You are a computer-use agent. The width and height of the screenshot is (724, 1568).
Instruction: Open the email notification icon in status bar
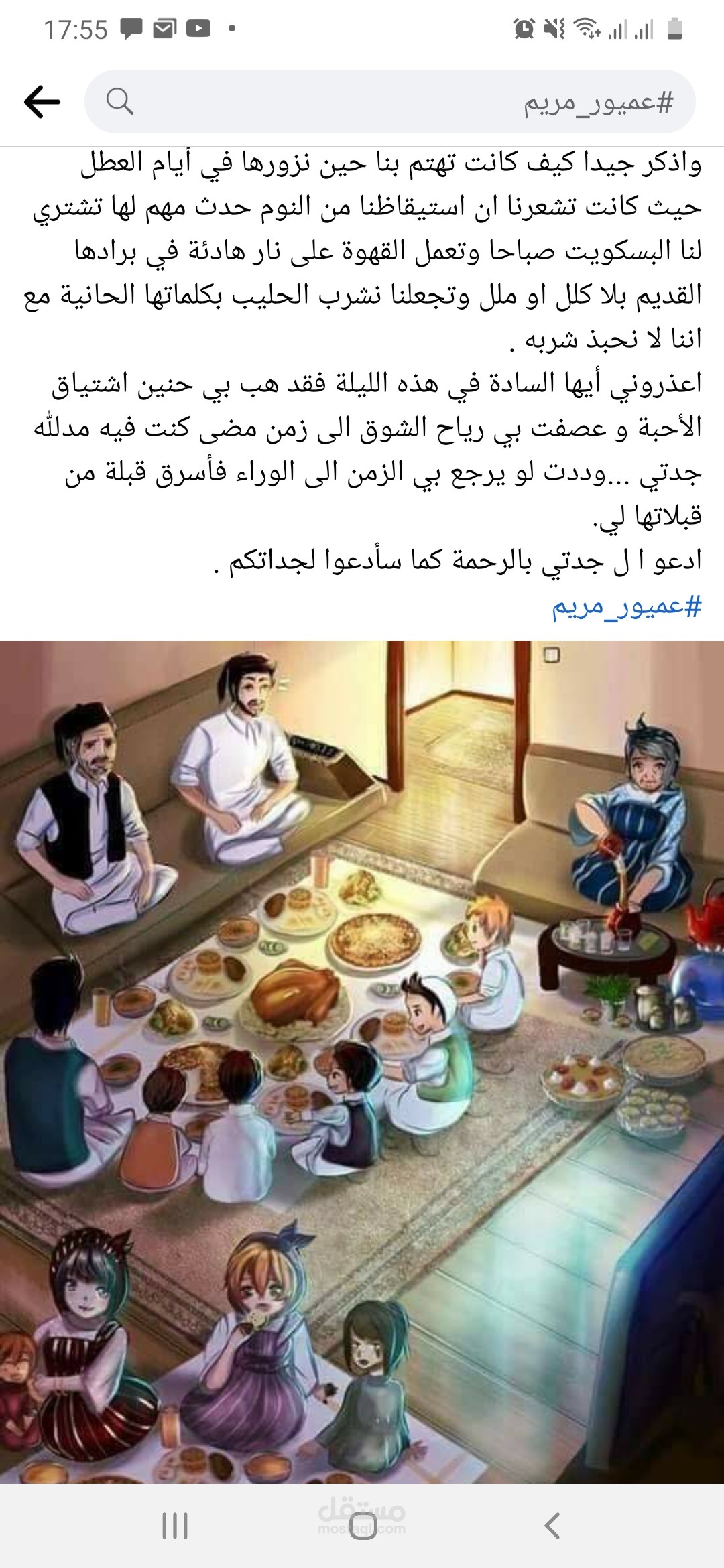164,28
